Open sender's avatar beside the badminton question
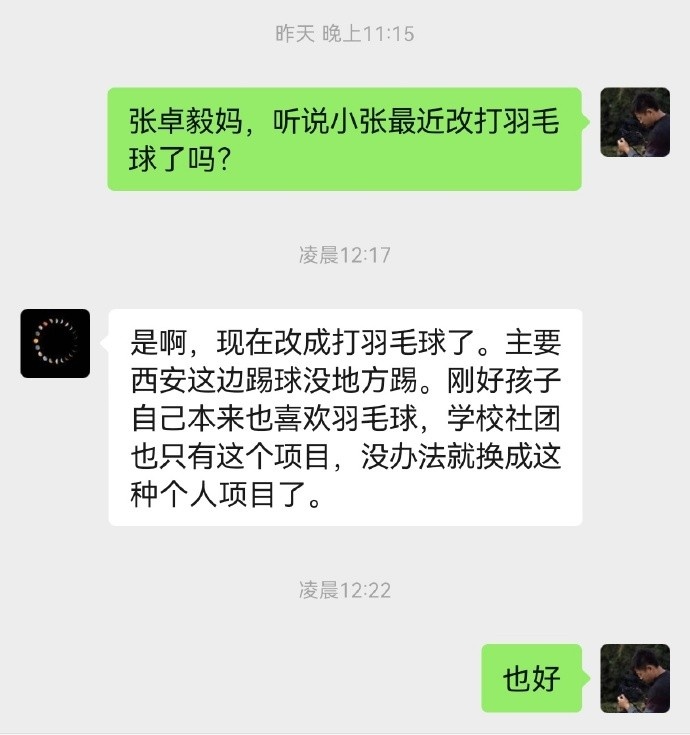The width and height of the screenshot is (690, 735). [x=634, y=122]
